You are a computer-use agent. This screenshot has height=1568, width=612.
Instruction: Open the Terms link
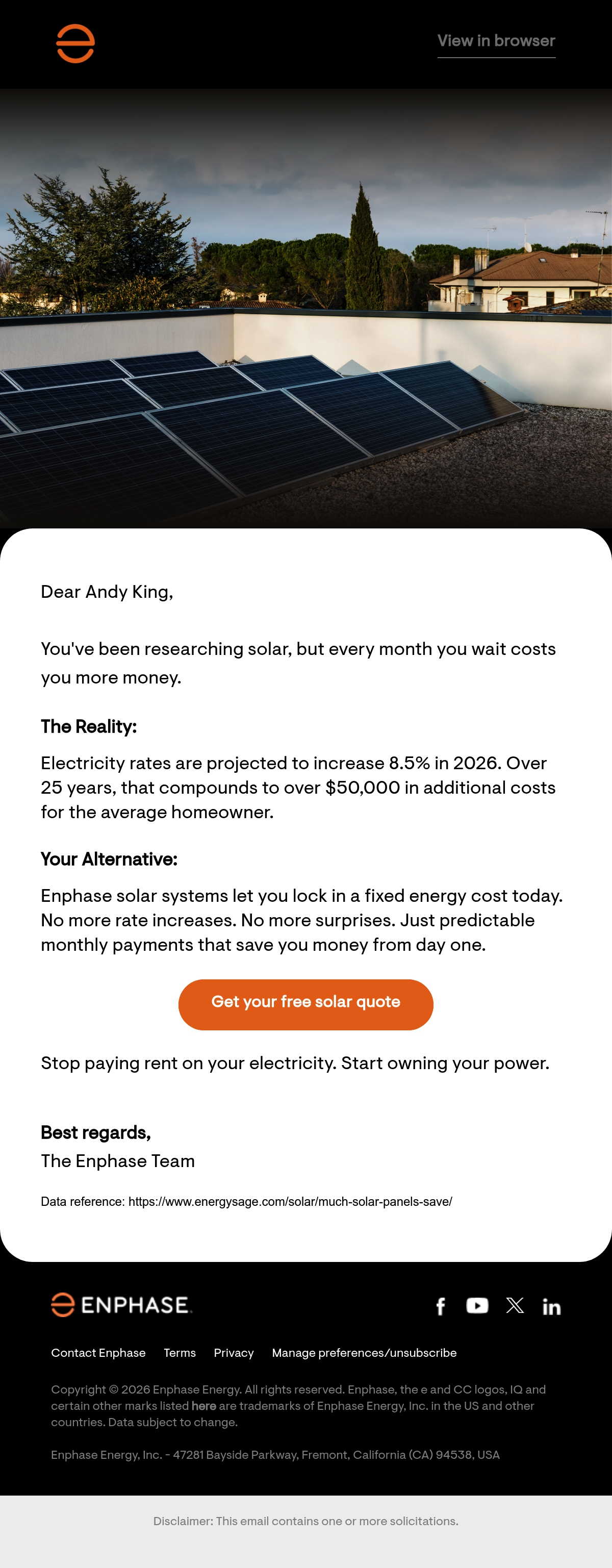[180, 1353]
